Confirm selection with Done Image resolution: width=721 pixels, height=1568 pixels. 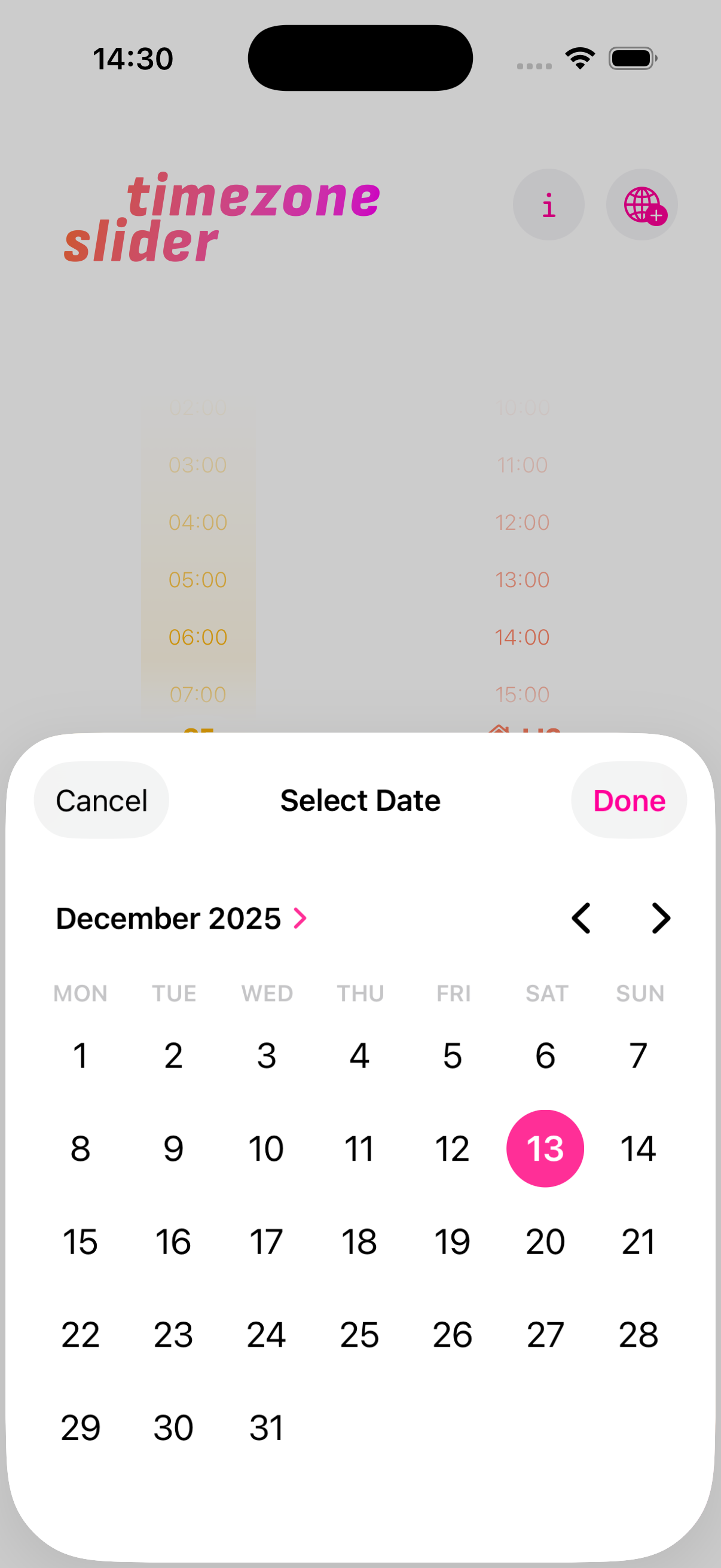(x=628, y=800)
